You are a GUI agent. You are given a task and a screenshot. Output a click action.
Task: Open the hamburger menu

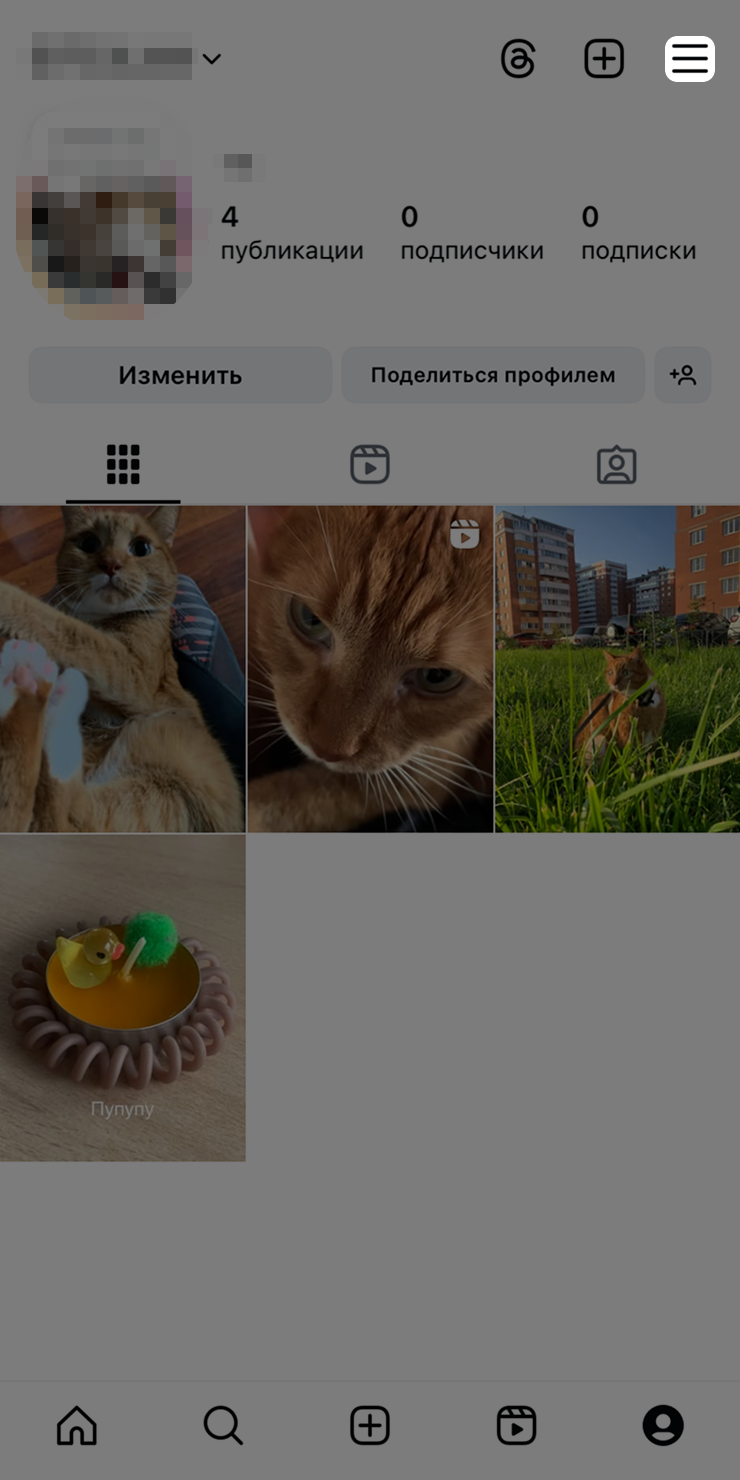tap(690, 59)
